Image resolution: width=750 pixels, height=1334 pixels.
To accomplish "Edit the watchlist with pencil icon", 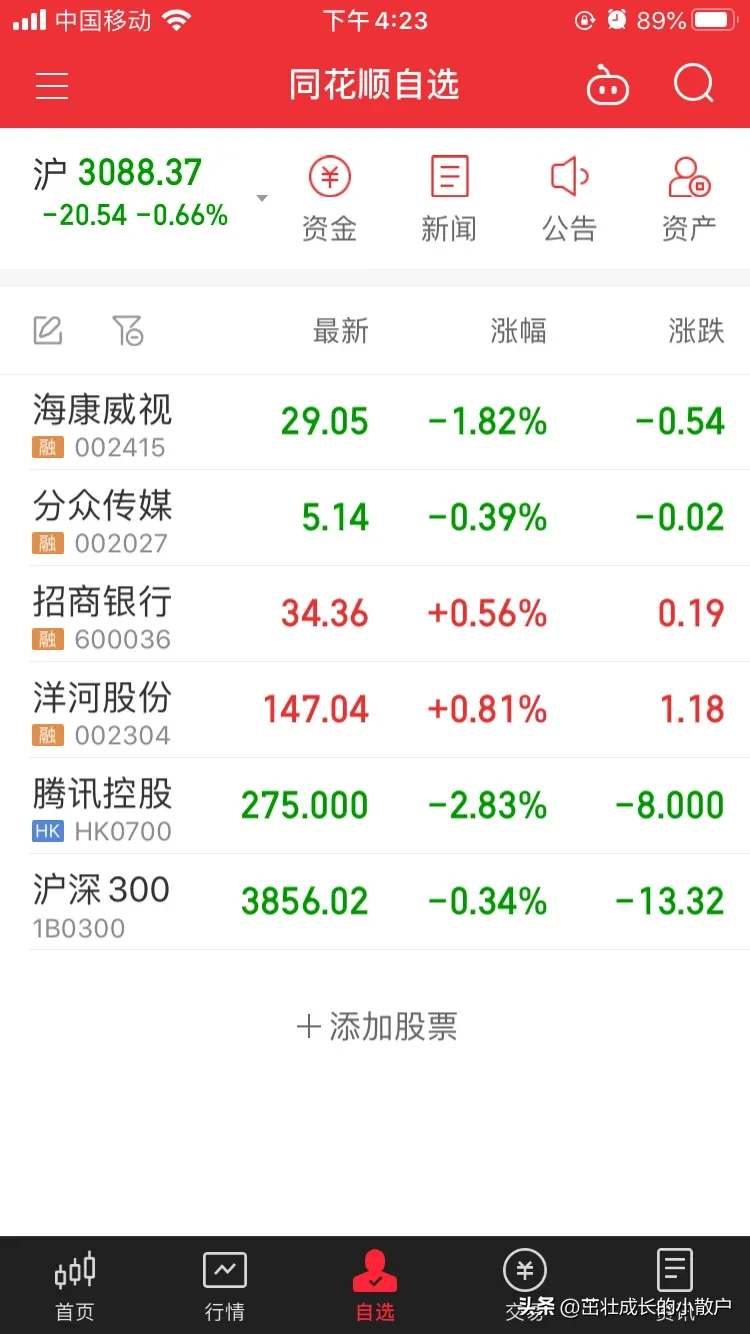I will coord(48,330).
